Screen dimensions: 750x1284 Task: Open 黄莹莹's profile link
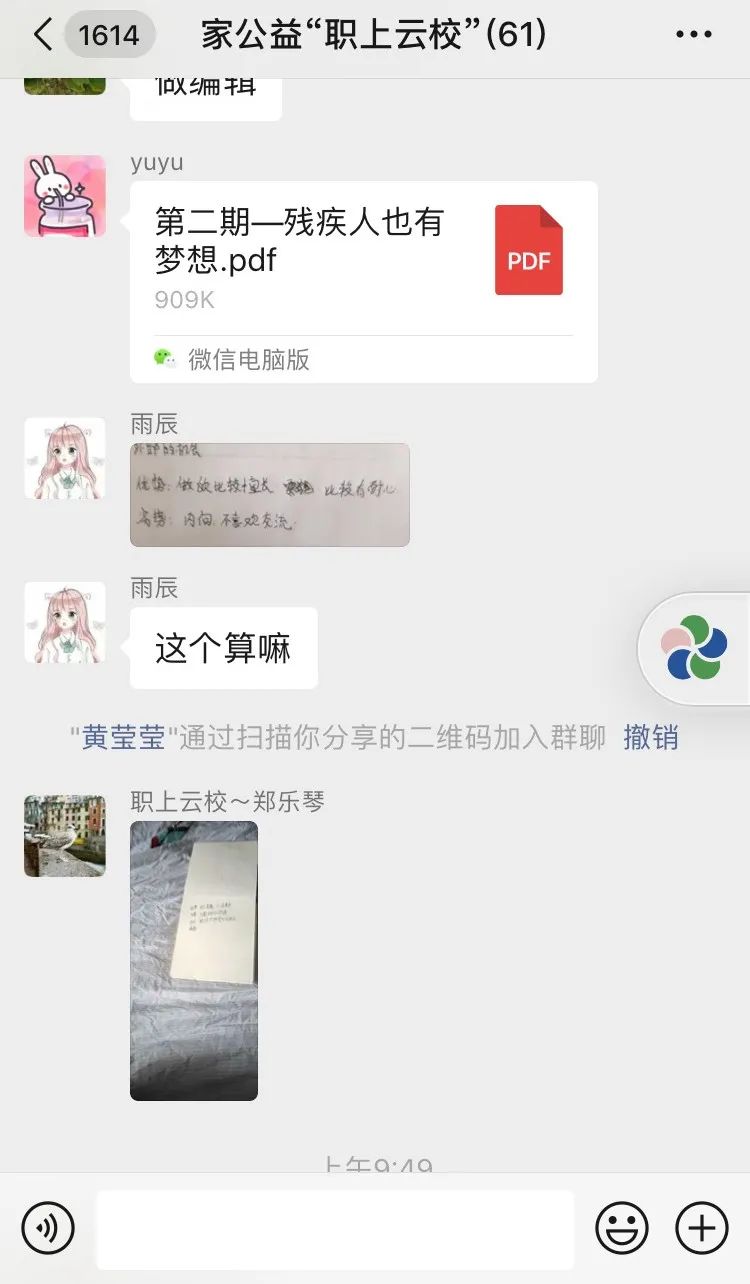tap(124, 738)
